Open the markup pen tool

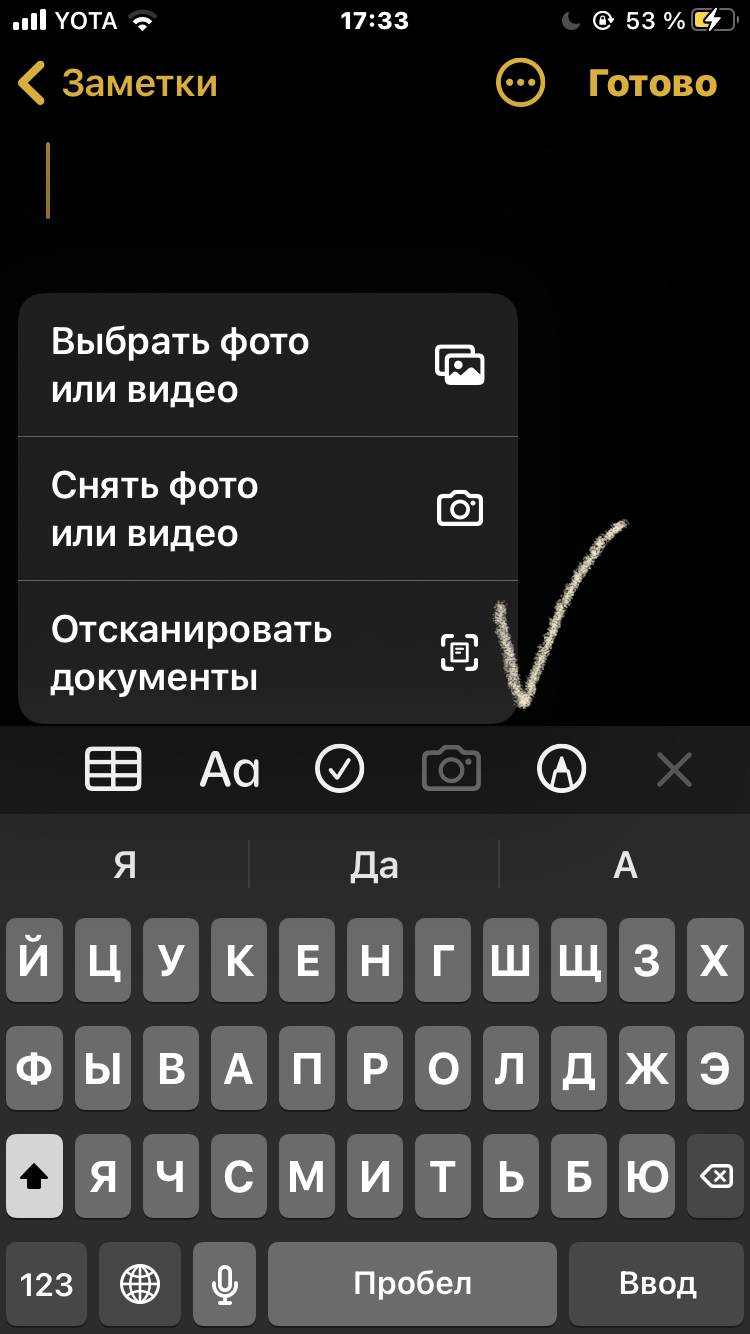coord(561,770)
